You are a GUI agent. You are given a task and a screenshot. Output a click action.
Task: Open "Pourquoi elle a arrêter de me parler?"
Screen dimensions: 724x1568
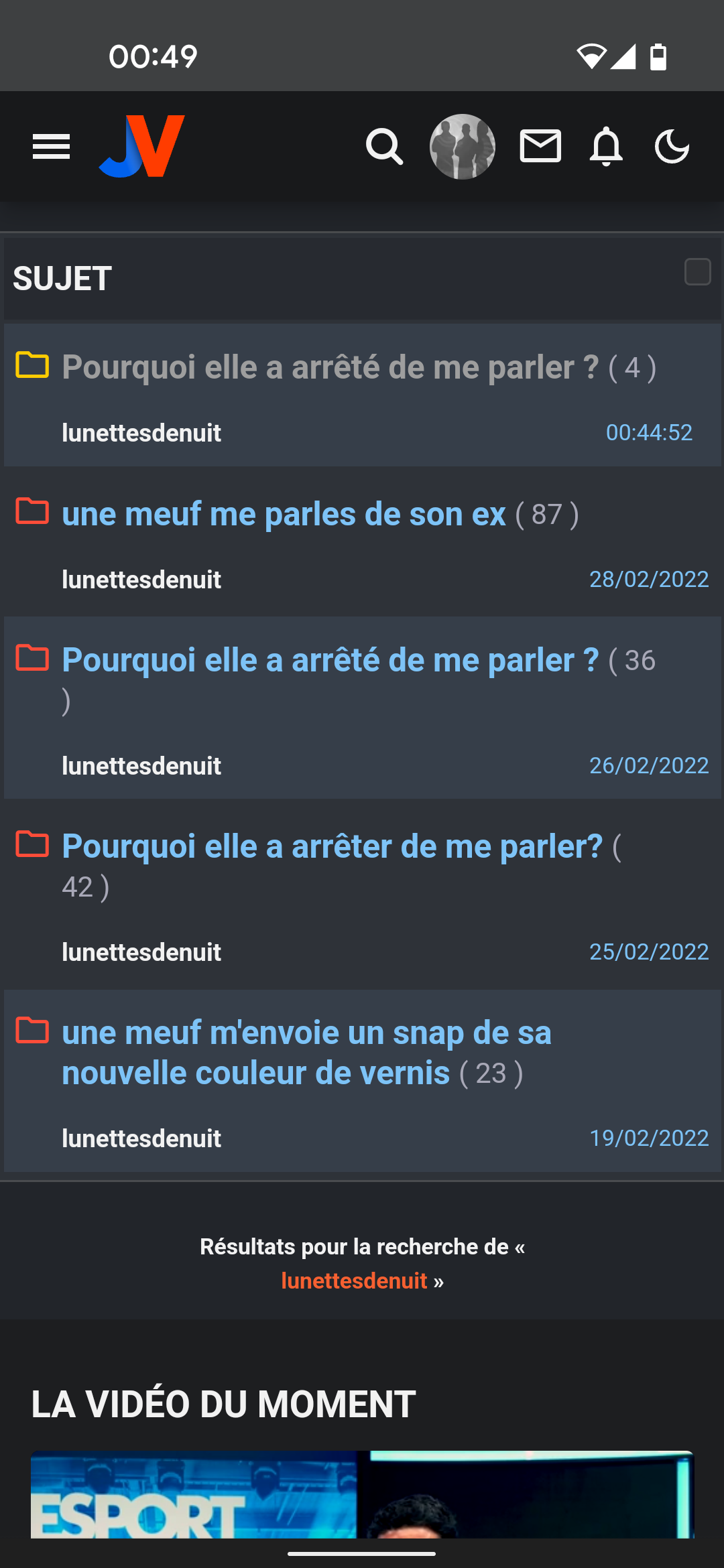332,846
